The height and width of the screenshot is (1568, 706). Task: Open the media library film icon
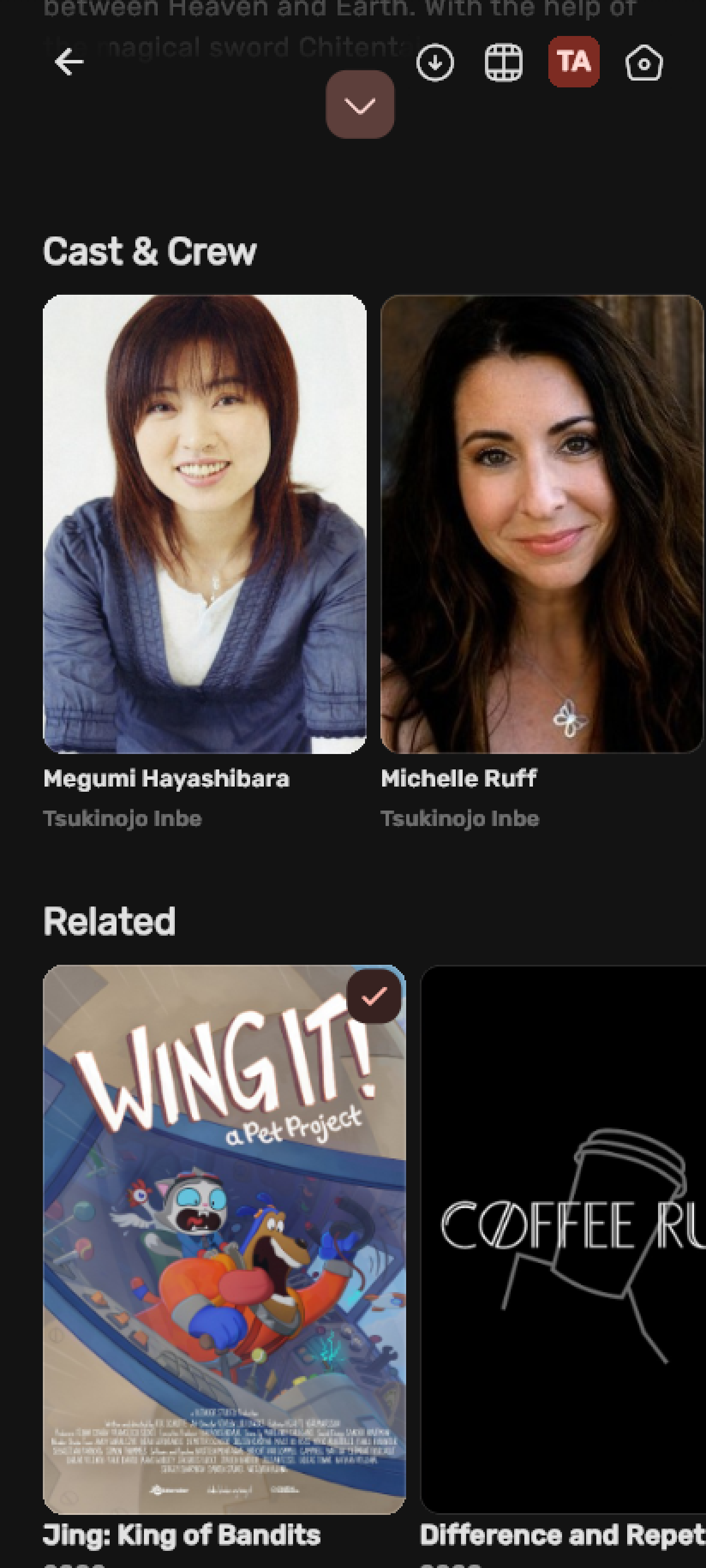pos(503,62)
